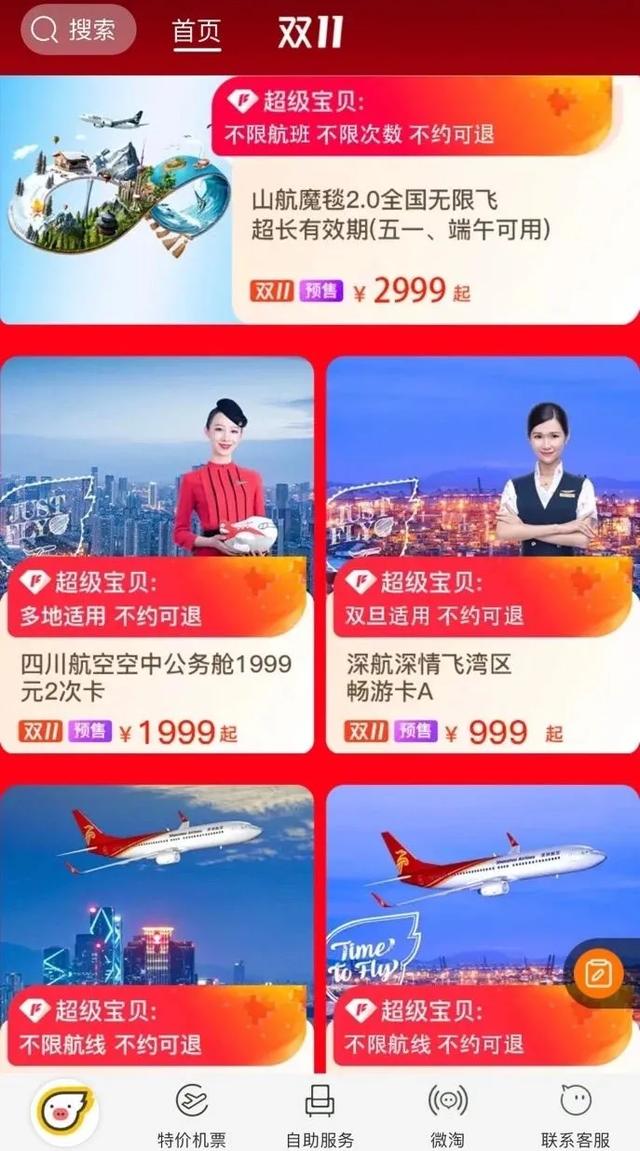This screenshot has width=640, height=1151.
Task: Switch to the 双11 tab
Action: coord(310,32)
